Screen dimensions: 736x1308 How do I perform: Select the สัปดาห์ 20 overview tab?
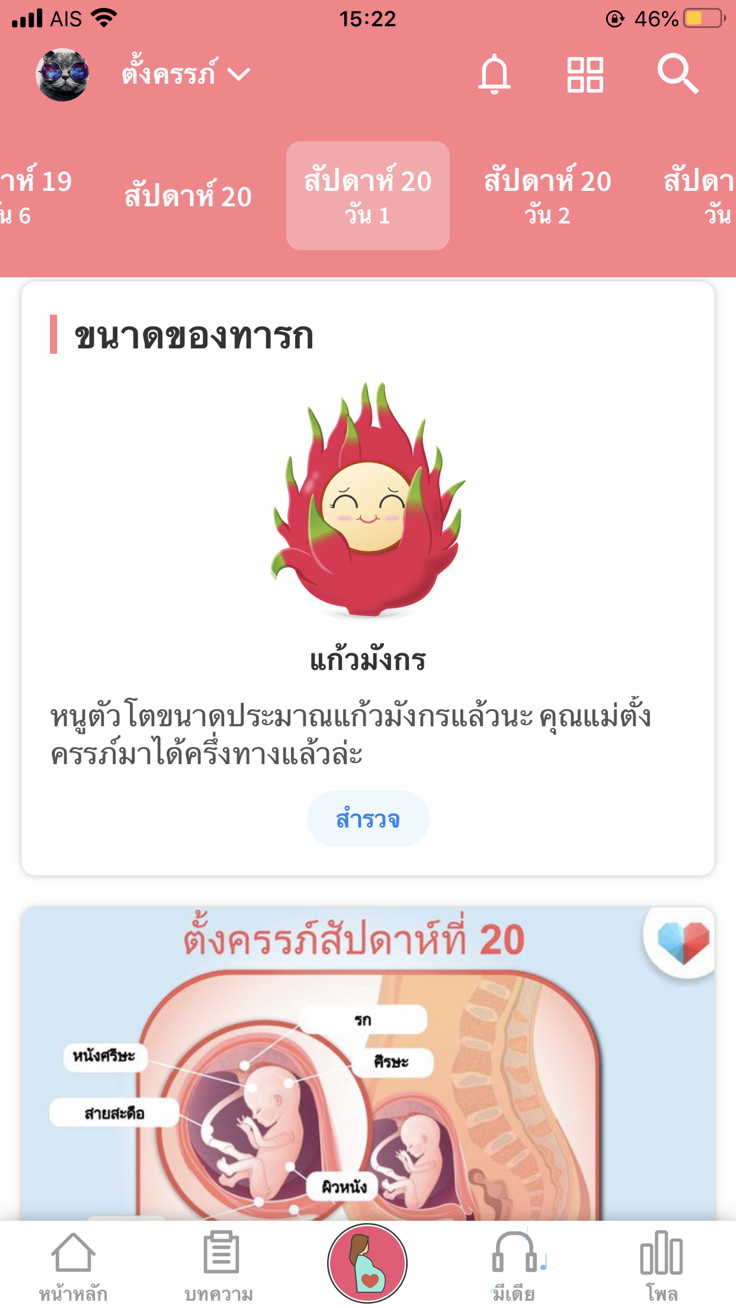tap(188, 196)
